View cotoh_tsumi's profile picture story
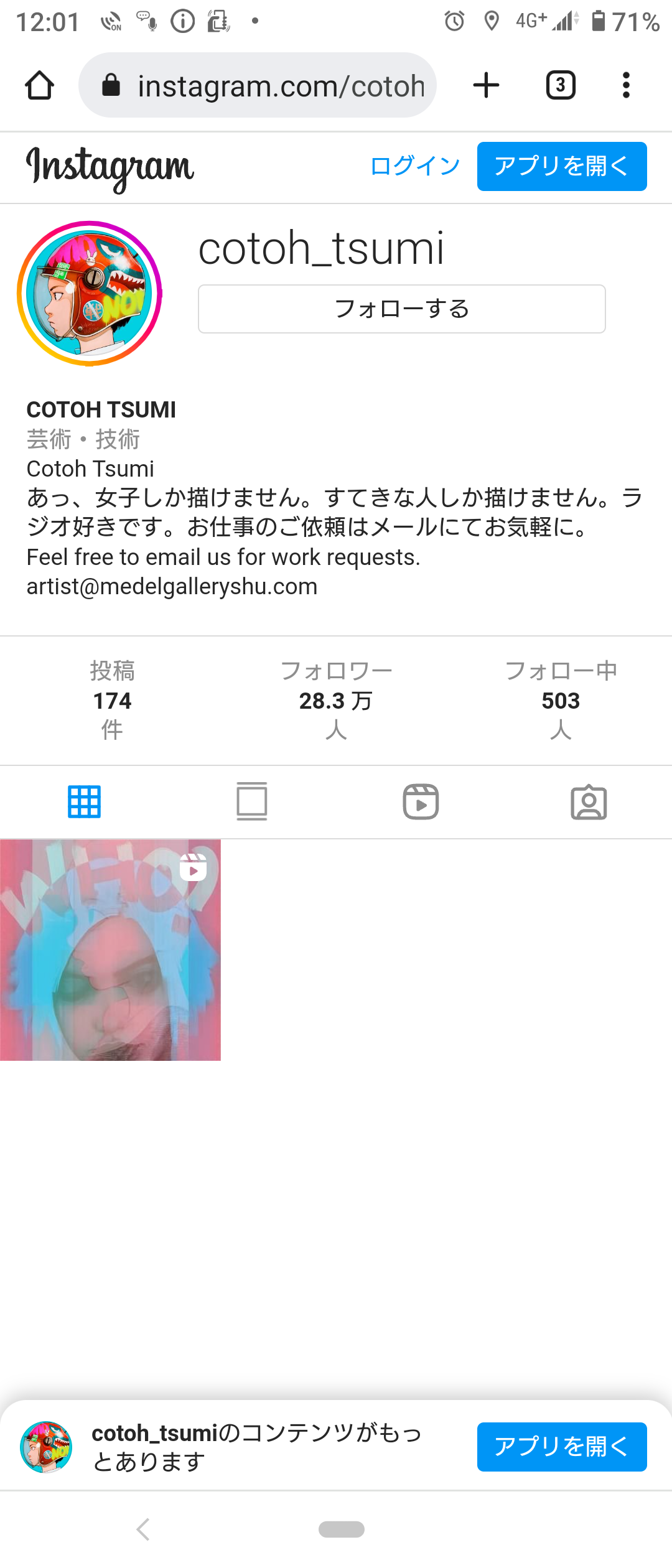 [90, 293]
